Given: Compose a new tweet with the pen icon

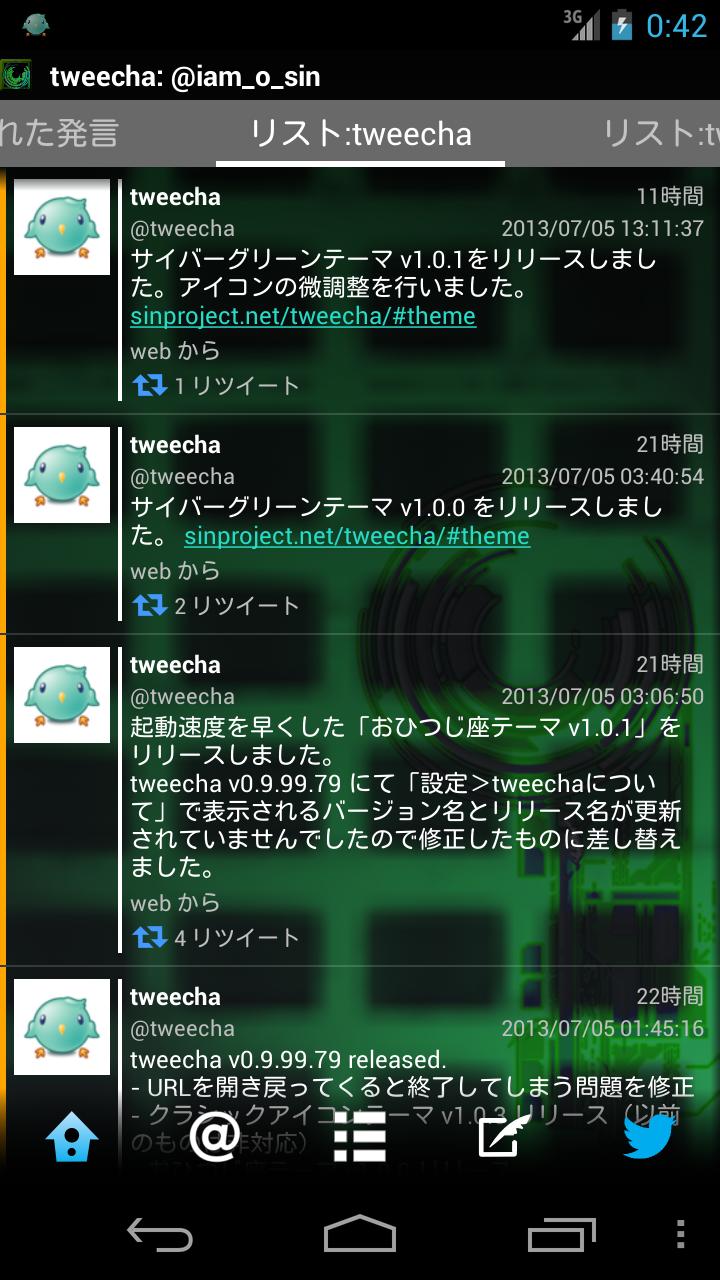Looking at the screenshot, I should (x=504, y=1137).
